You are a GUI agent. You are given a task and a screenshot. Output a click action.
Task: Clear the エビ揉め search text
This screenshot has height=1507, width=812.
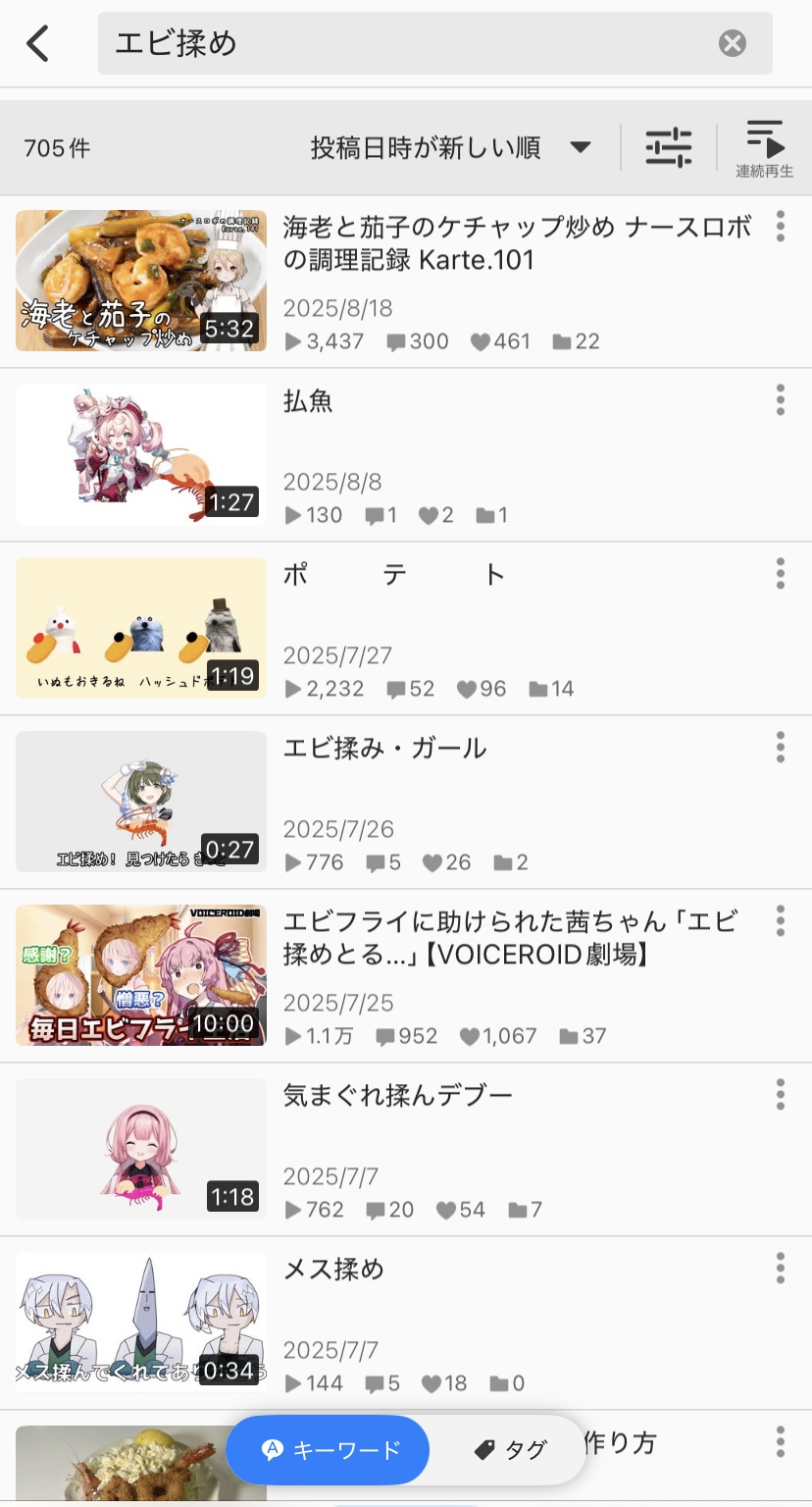[x=732, y=43]
